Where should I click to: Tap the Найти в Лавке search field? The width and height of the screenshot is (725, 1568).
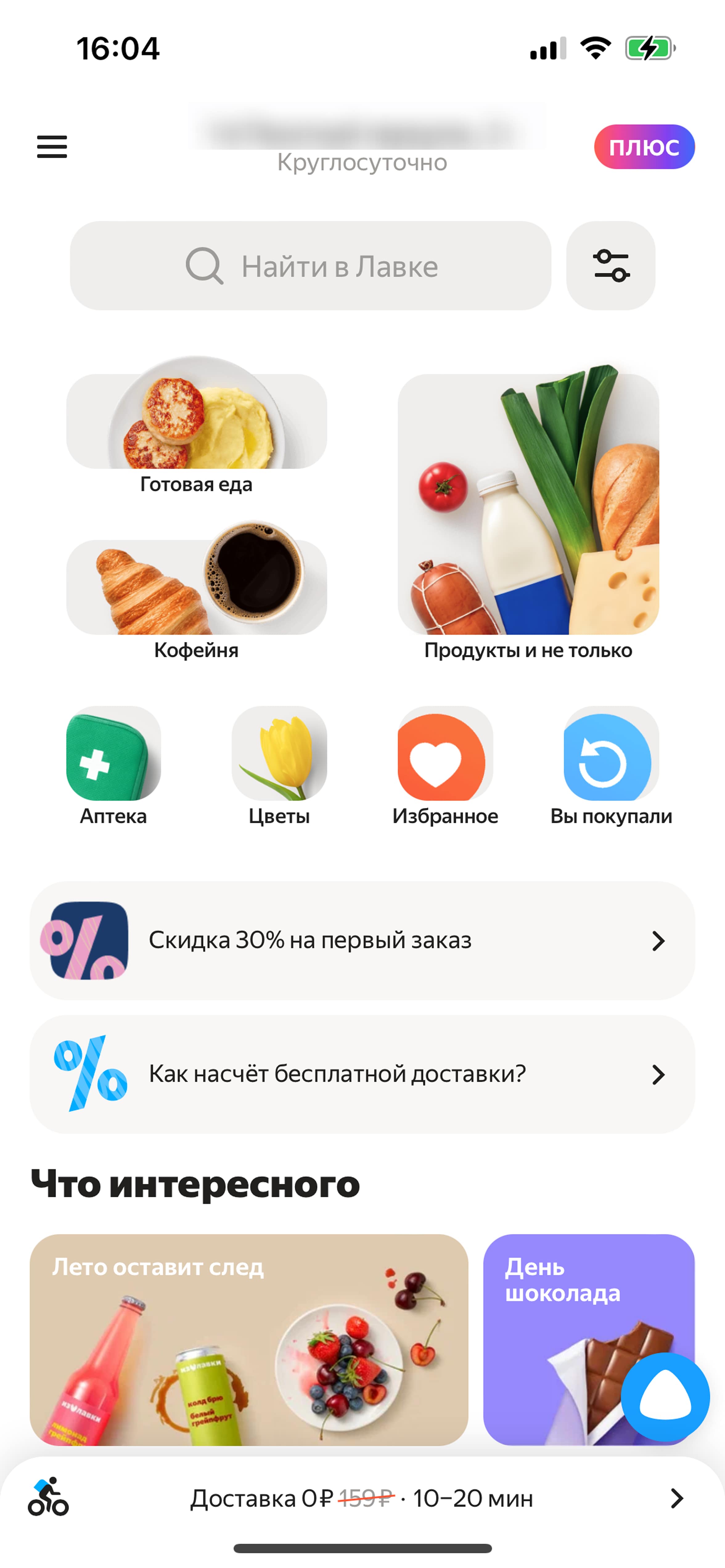(x=311, y=266)
